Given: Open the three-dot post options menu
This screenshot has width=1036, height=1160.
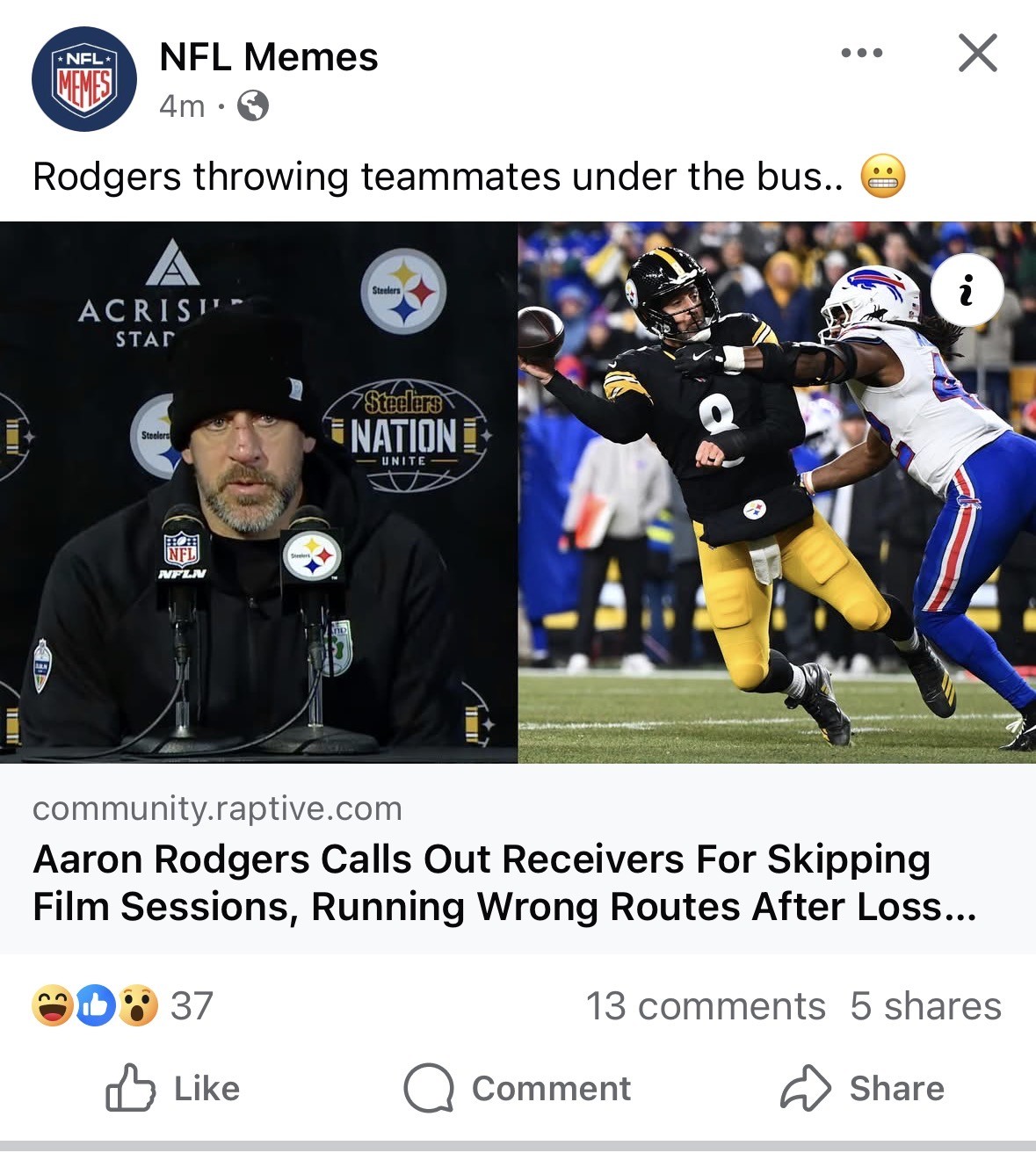Looking at the screenshot, I should [x=861, y=54].
